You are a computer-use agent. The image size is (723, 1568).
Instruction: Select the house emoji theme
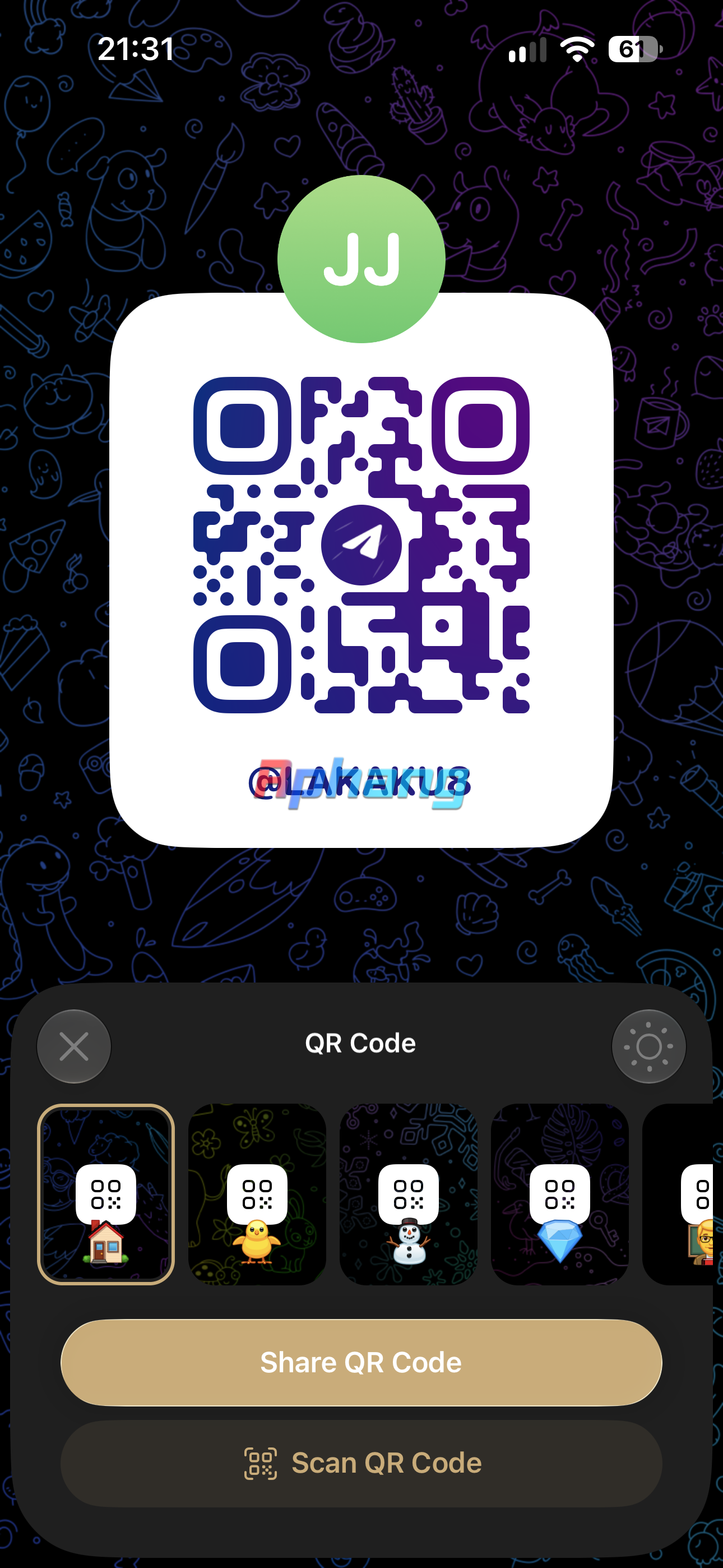pyautogui.click(x=106, y=1193)
